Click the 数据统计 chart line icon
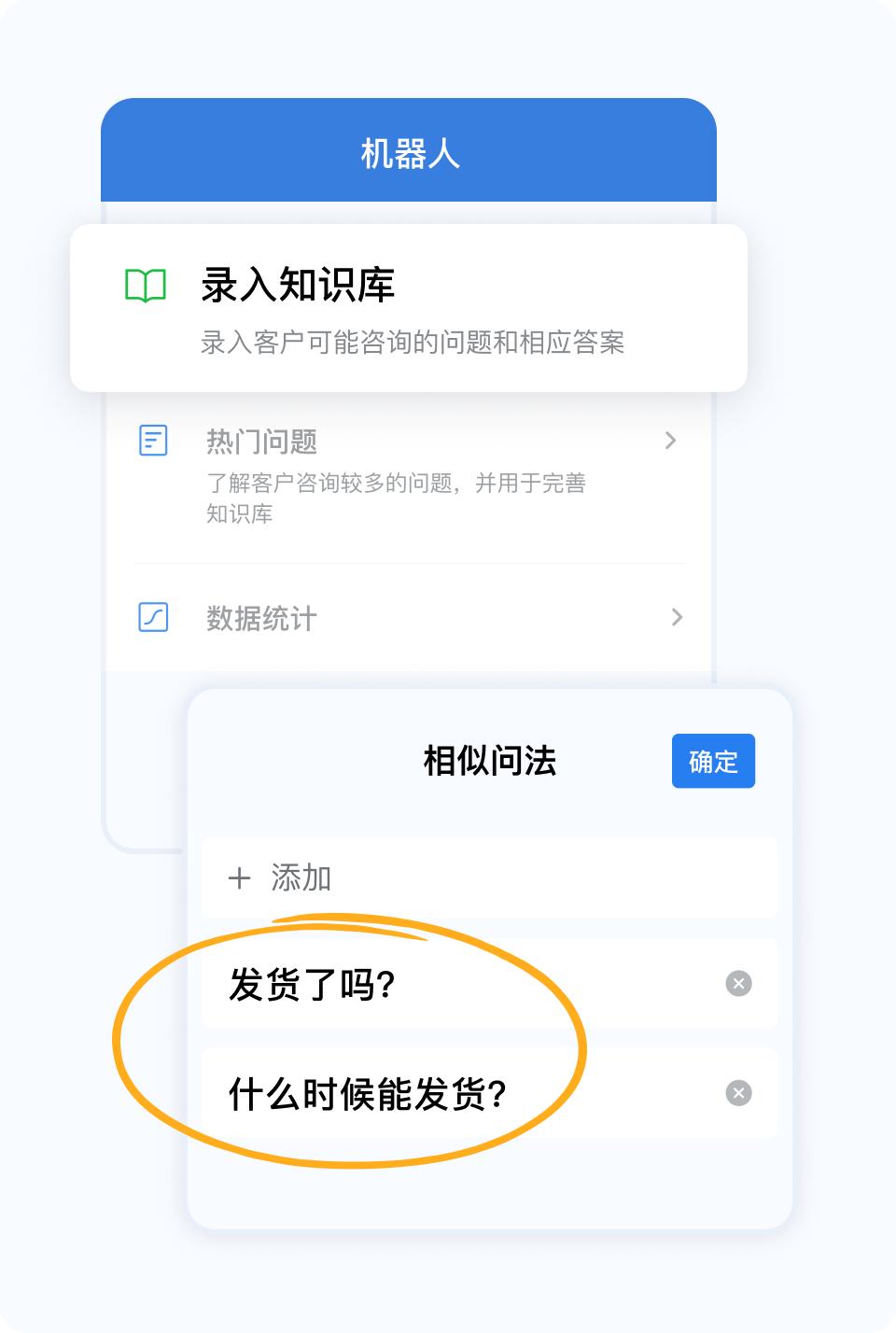 click(x=153, y=617)
